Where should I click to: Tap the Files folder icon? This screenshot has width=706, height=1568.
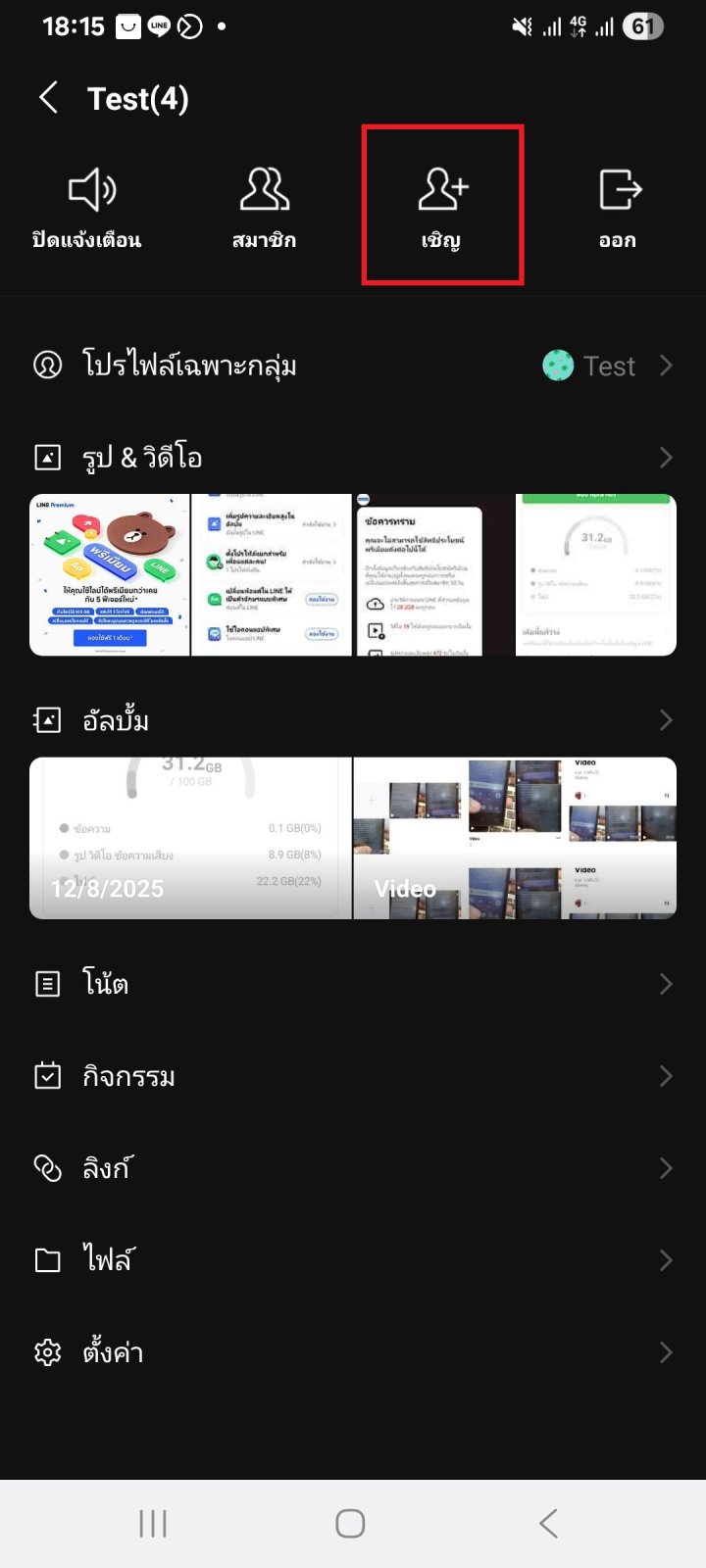tap(47, 1260)
